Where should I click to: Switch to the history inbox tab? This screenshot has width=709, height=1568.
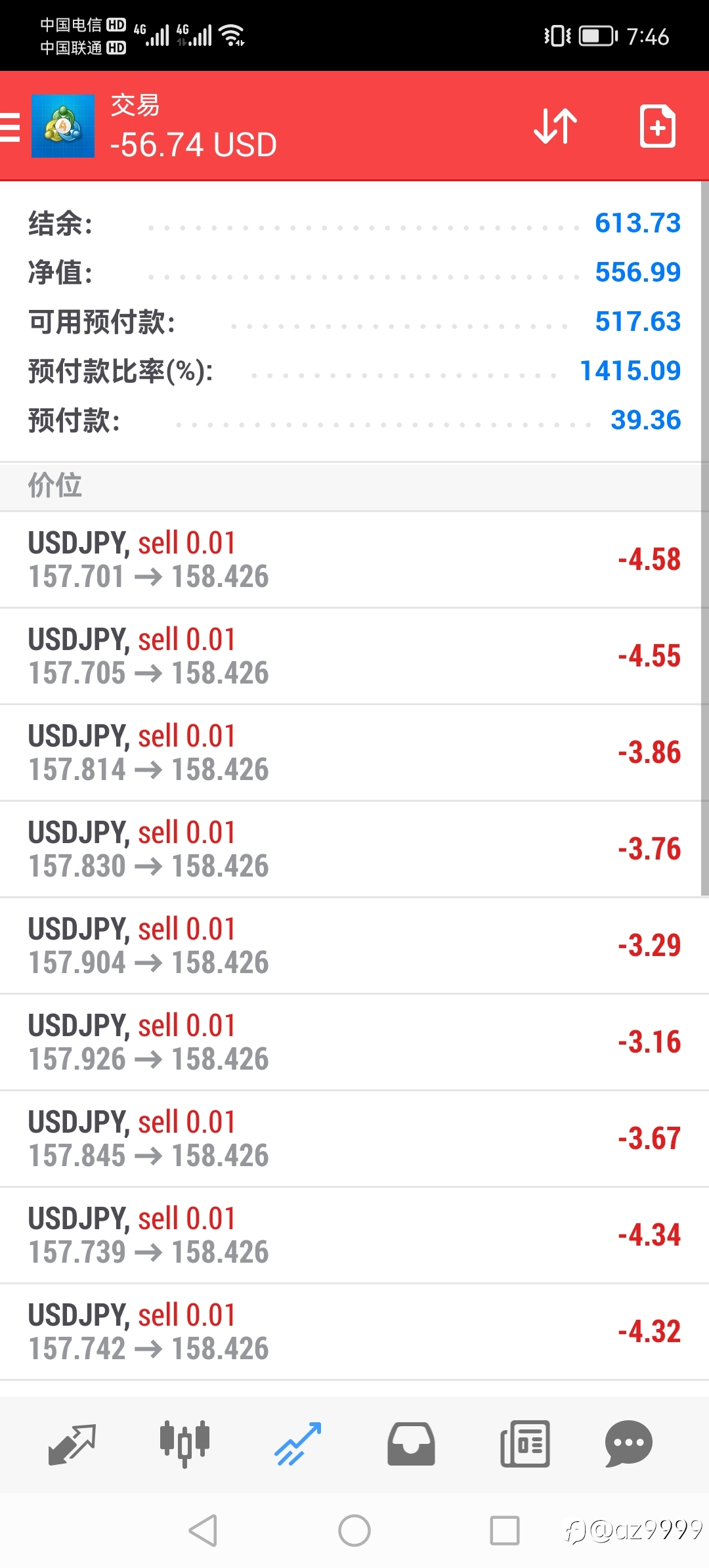[411, 1444]
